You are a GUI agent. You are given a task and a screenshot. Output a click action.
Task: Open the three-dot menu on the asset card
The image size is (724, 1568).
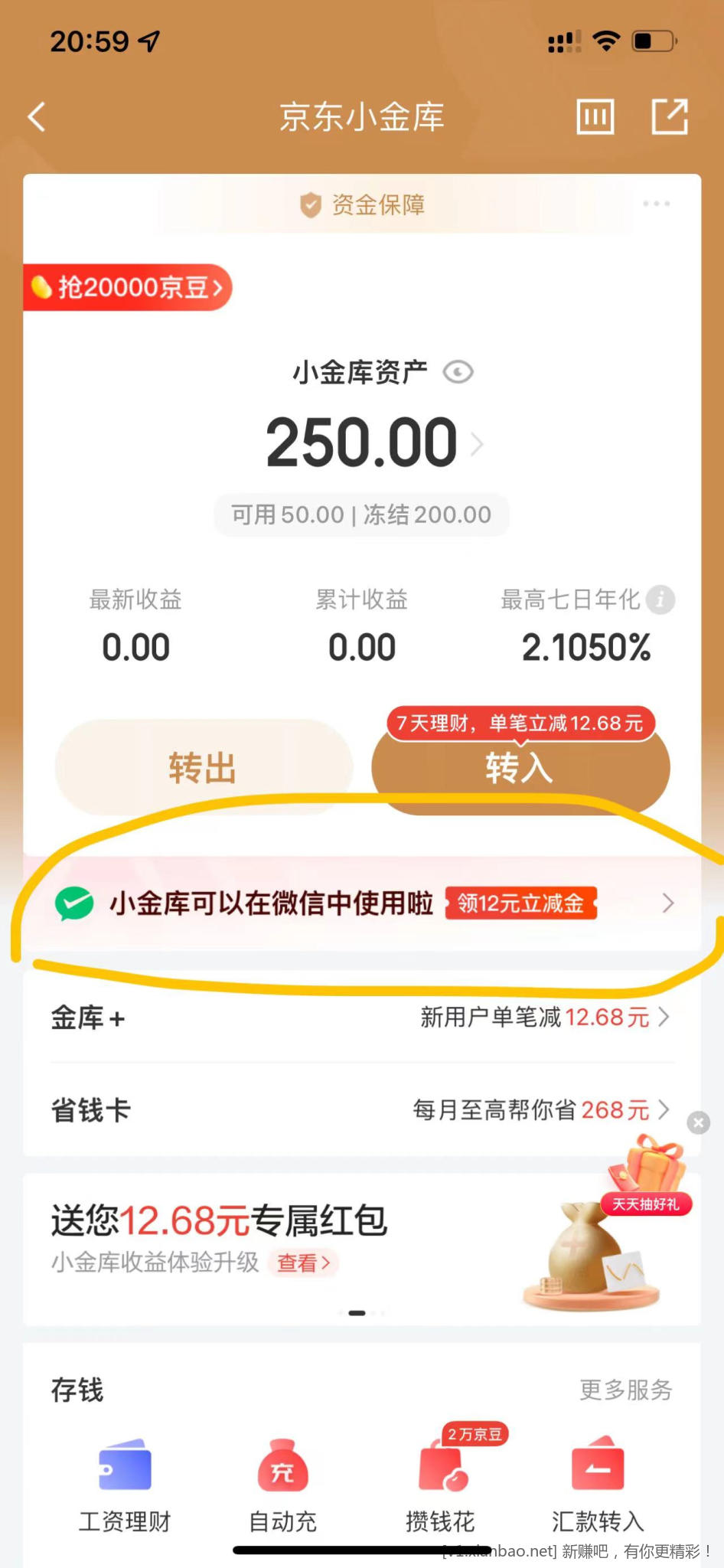tap(656, 204)
